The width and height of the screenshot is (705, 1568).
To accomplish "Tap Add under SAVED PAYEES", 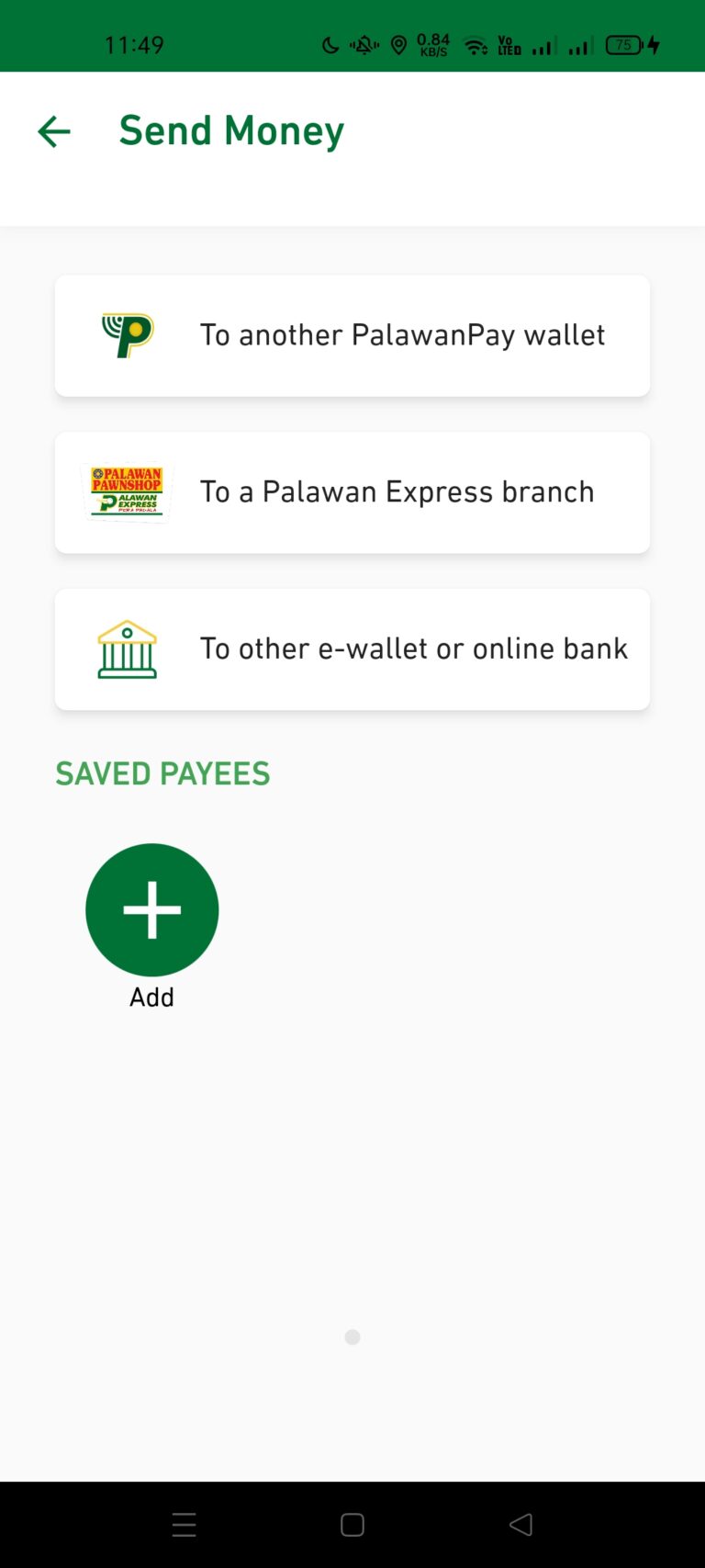I will pos(151,996).
